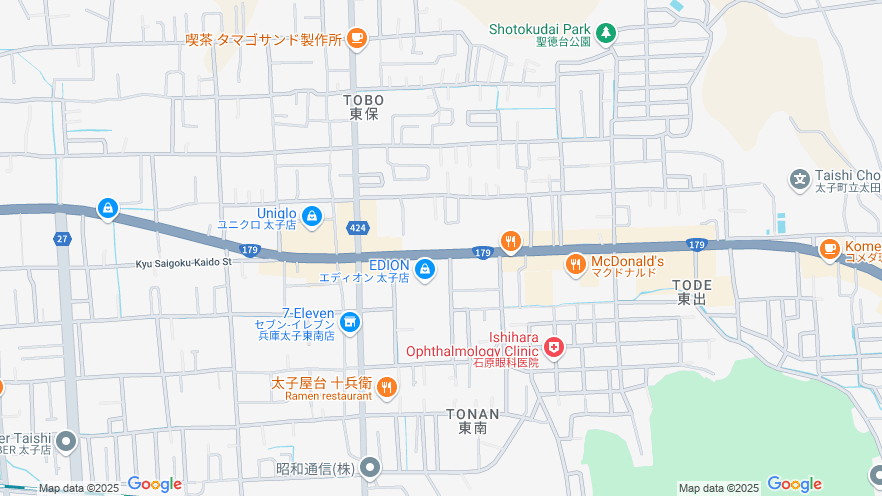Select the Komeda coffee shop marker
The width and height of the screenshot is (882, 496).
coord(829,248)
